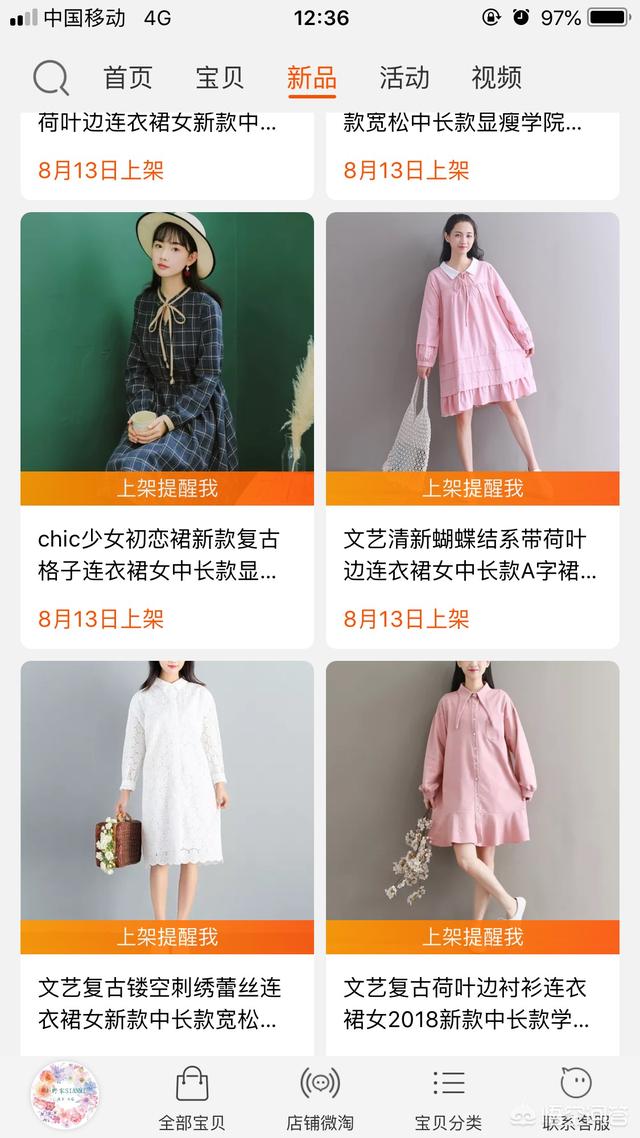The width and height of the screenshot is (640, 1138).
Task: View the 文艺复古镂空刺绣蕾丝 dress card
Action: tap(167, 858)
